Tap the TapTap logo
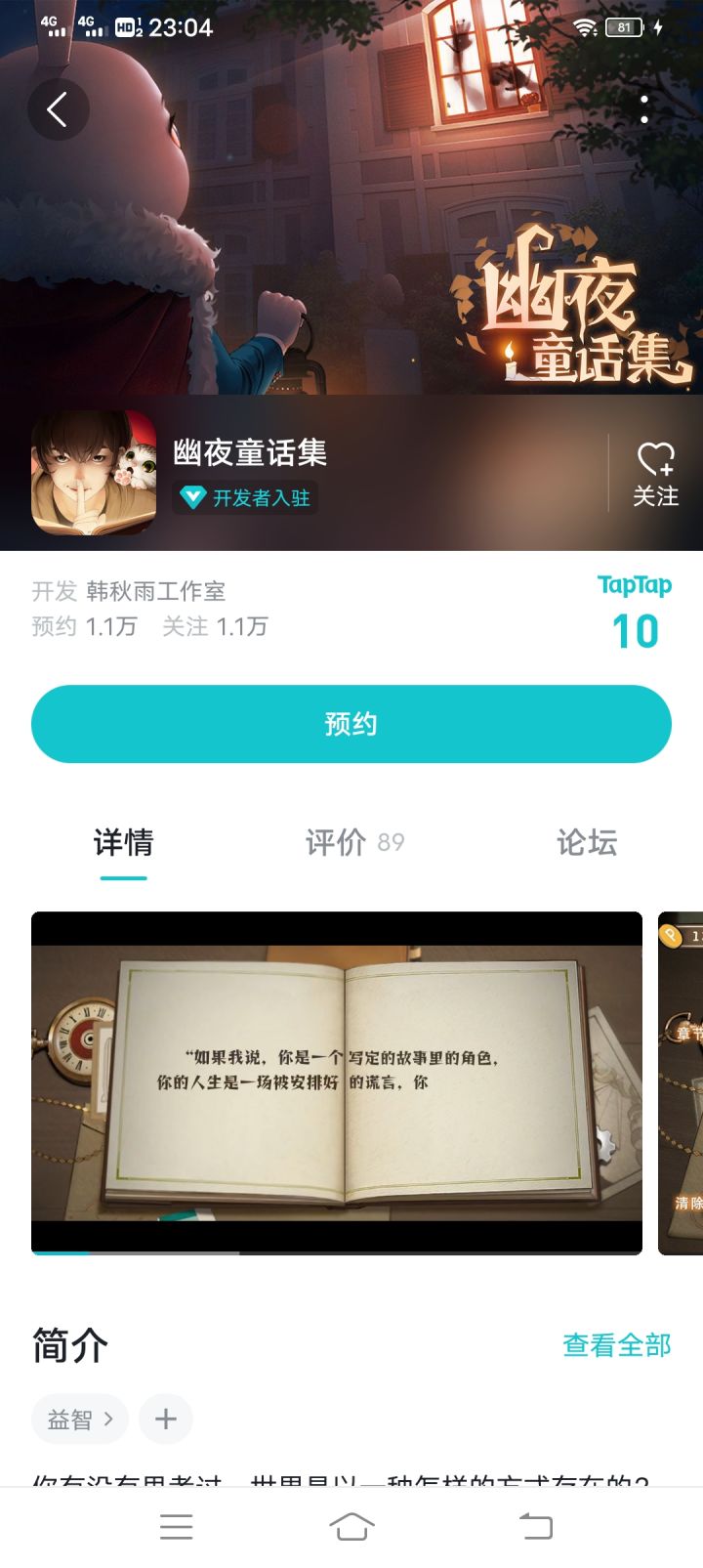Viewport: 703px width, 1568px height. coord(633,585)
